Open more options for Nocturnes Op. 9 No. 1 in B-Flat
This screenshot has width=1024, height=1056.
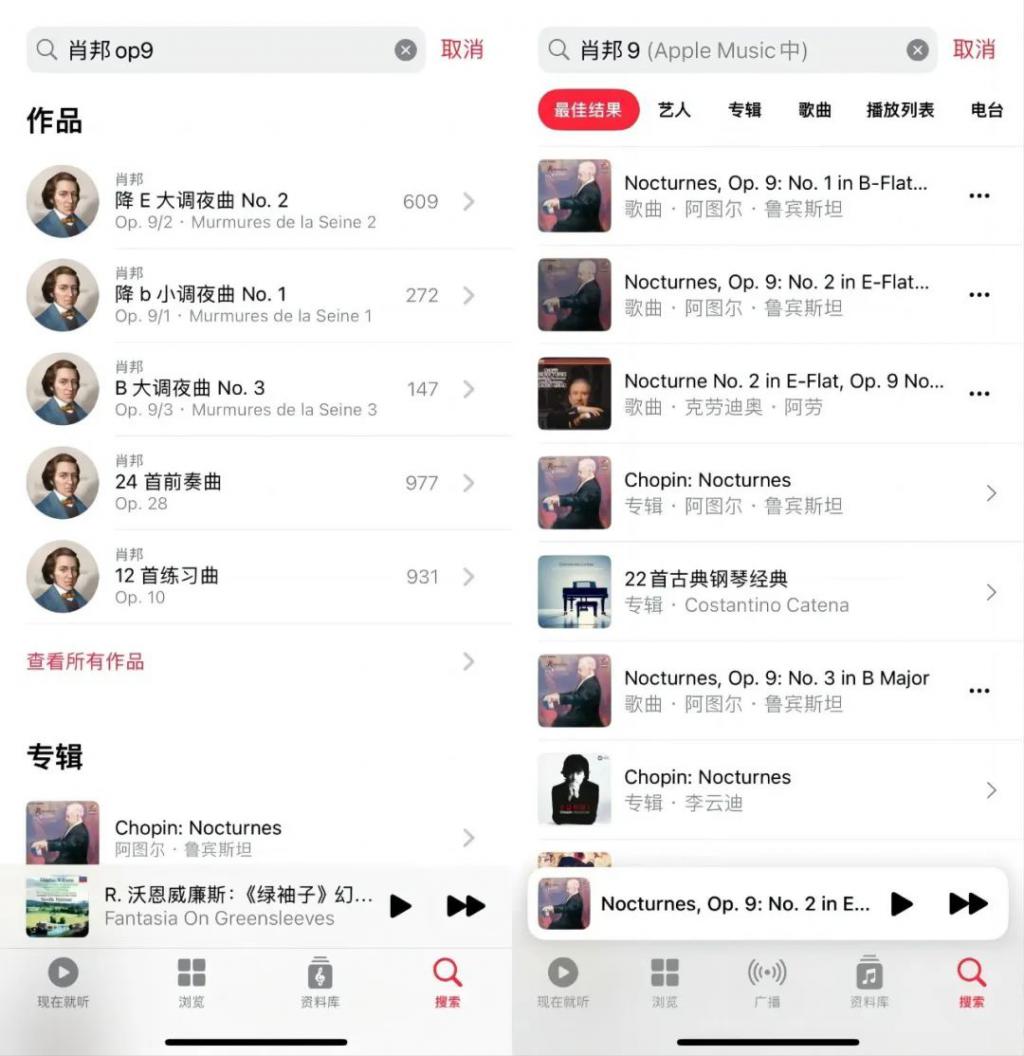tap(980, 196)
